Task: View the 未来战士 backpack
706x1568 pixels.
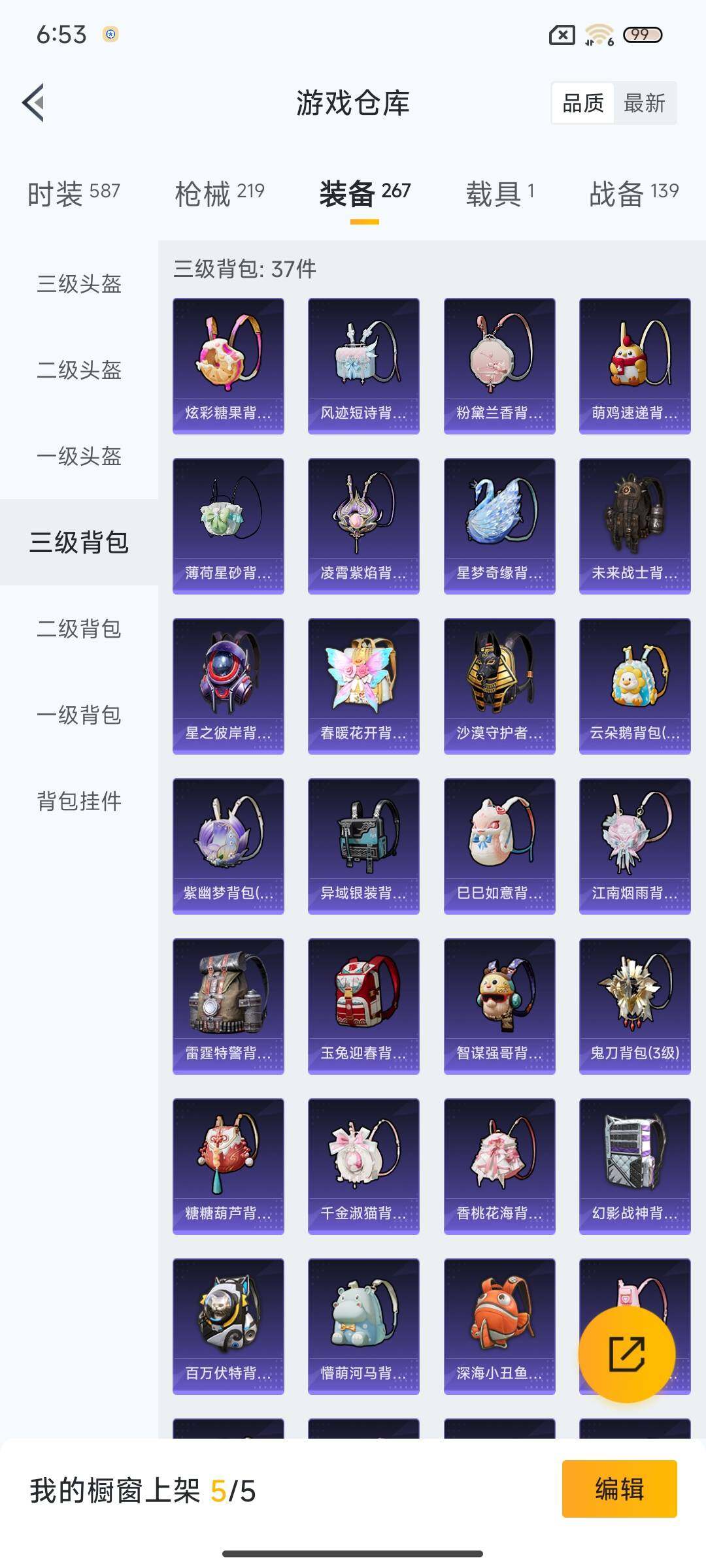Action: tap(635, 526)
